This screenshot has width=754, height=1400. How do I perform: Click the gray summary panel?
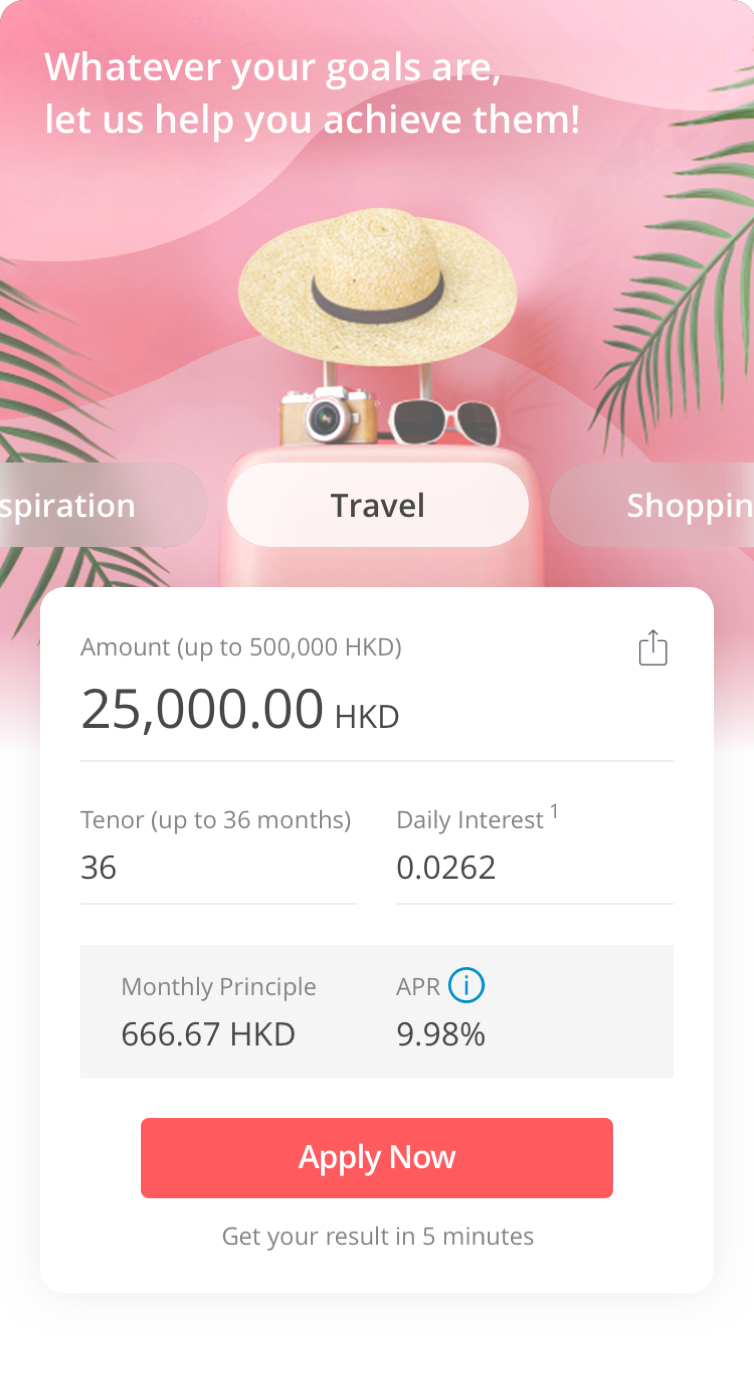tap(377, 1010)
